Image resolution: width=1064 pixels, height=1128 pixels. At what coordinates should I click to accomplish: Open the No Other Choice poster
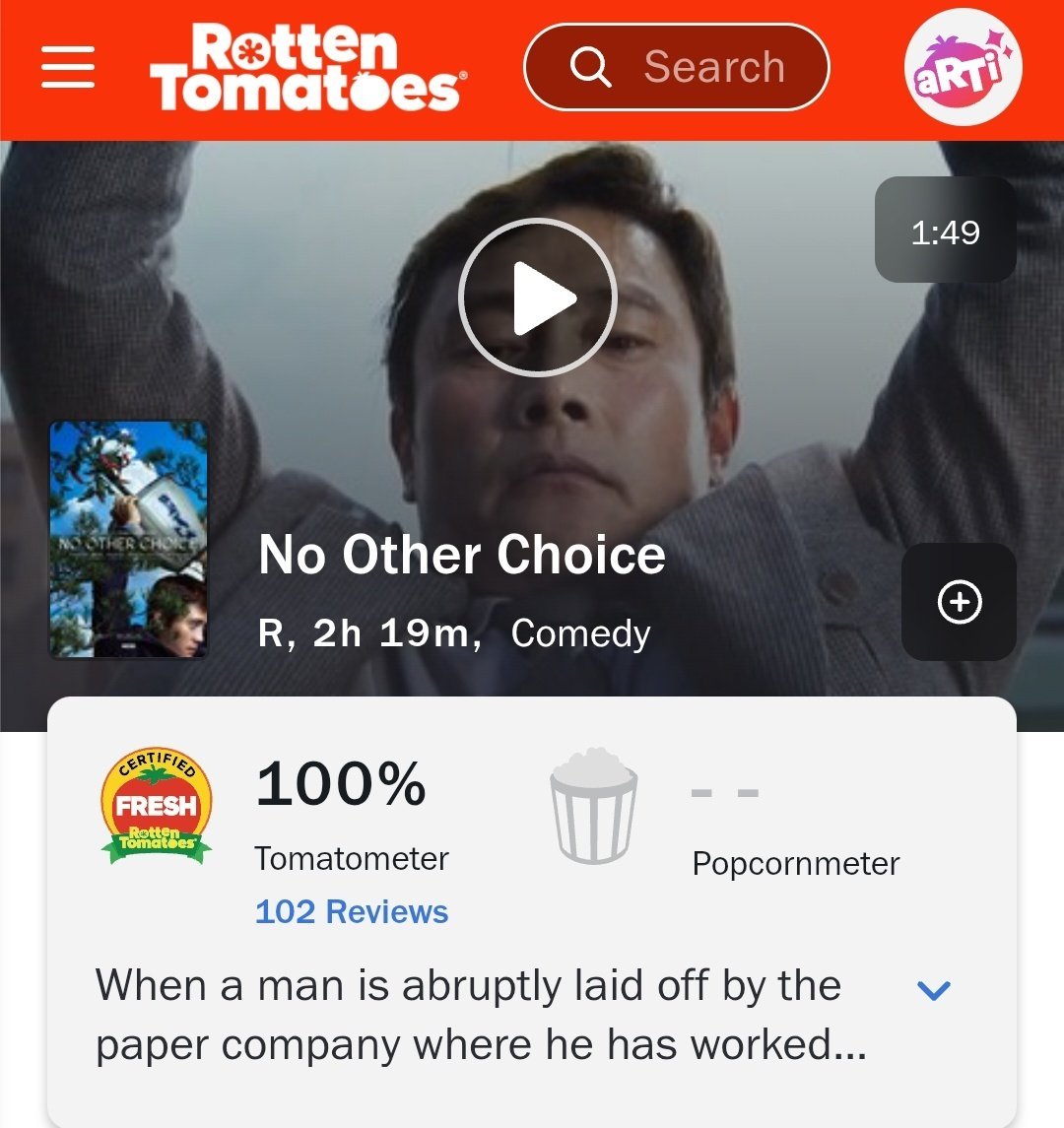tap(128, 540)
